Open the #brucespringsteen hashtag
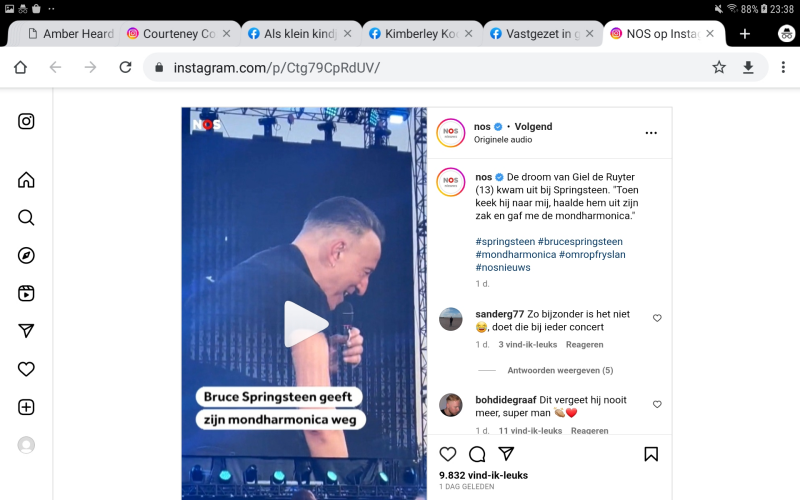 point(580,242)
